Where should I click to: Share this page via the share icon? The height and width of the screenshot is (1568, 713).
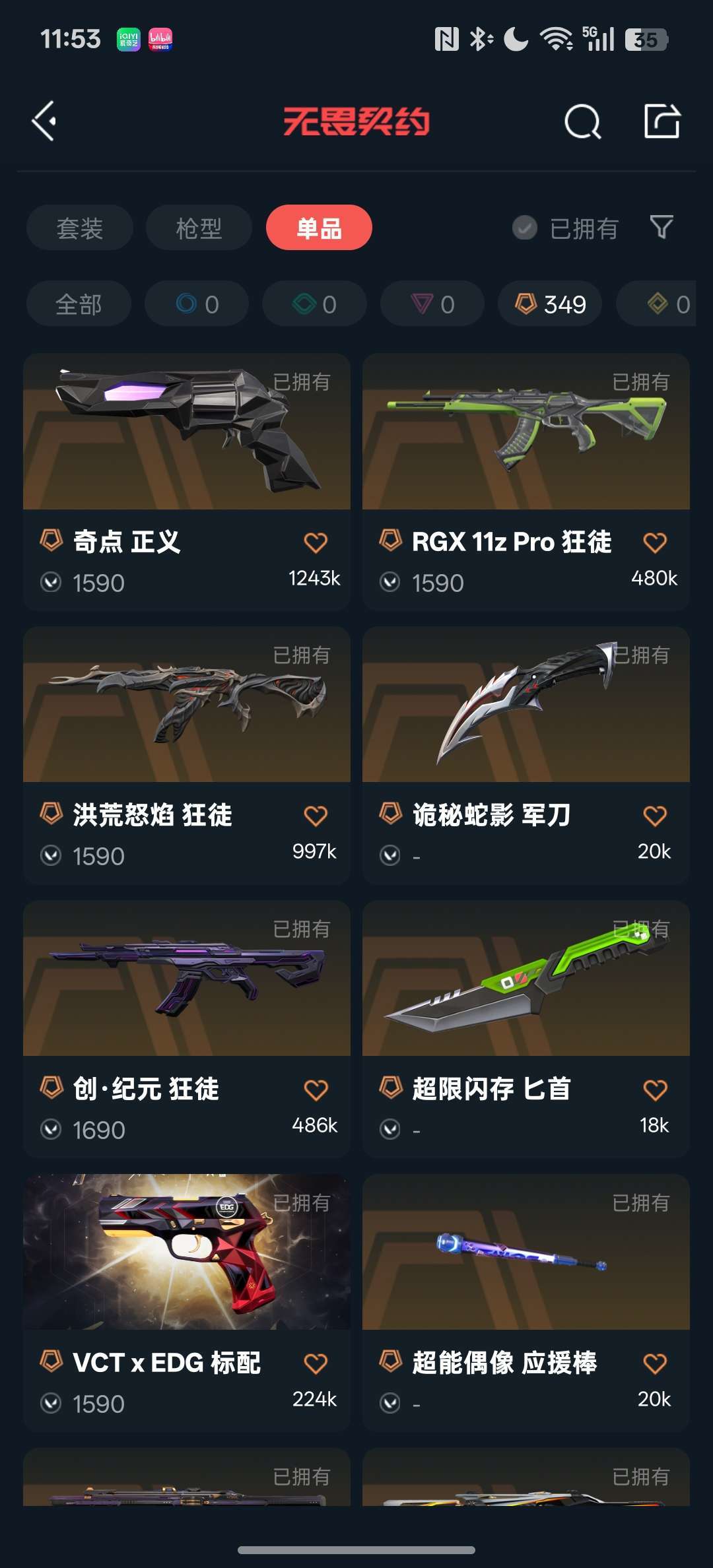click(662, 121)
